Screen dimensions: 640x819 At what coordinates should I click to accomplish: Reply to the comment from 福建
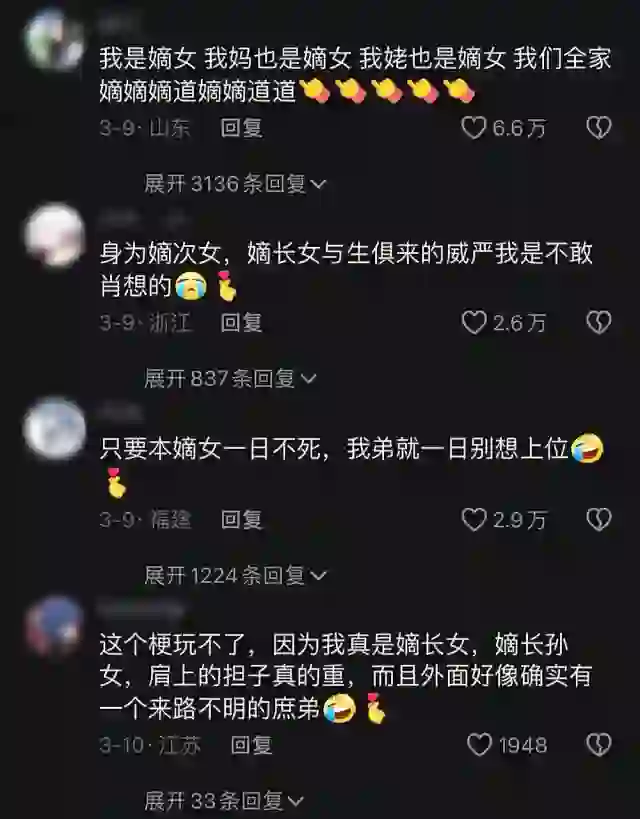click(241, 519)
